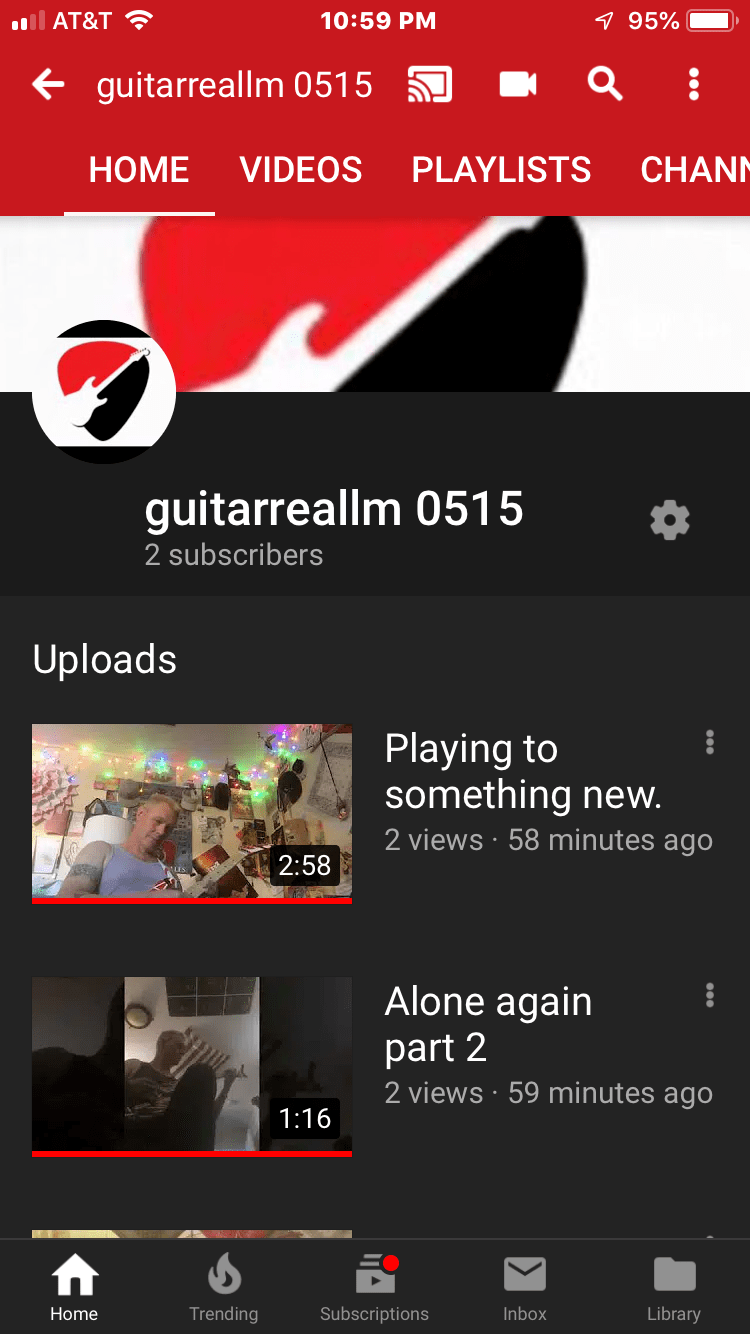The width and height of the screenshot is (750, 1334).
Task: Open the Inbox tab
Action: 524,1288
